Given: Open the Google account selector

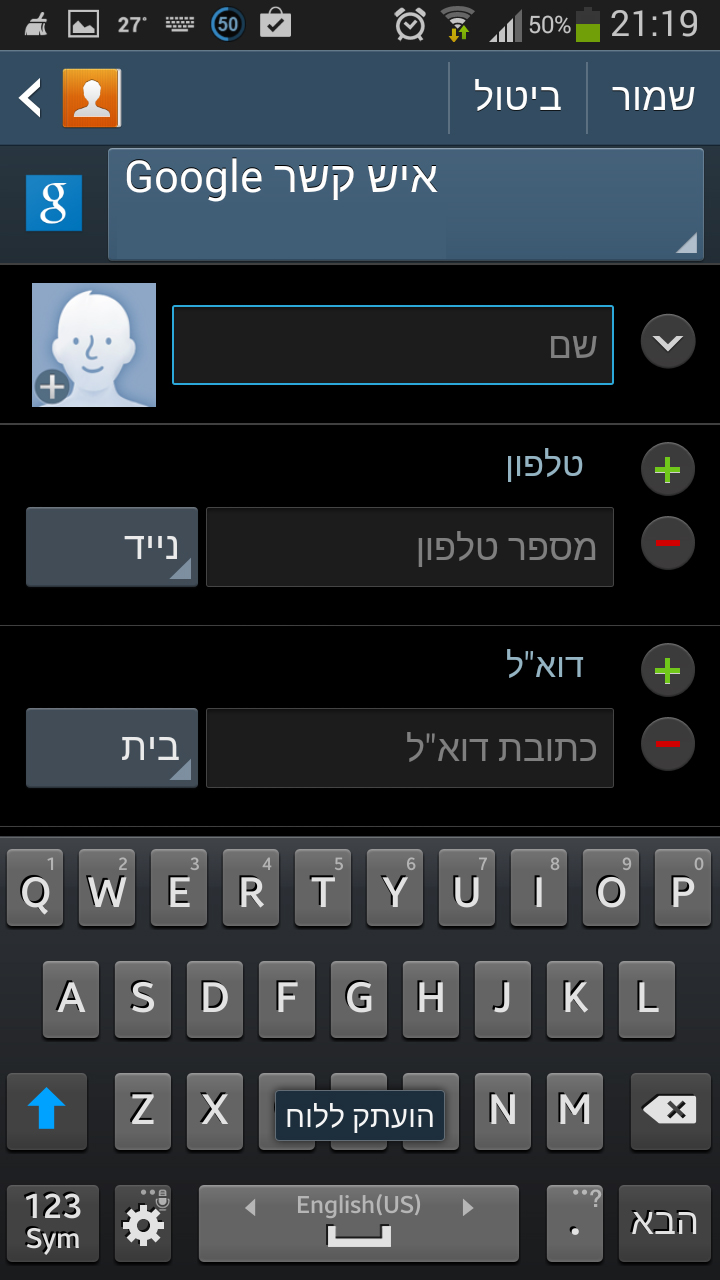Looking at the screenshot, I should (405, 203).
